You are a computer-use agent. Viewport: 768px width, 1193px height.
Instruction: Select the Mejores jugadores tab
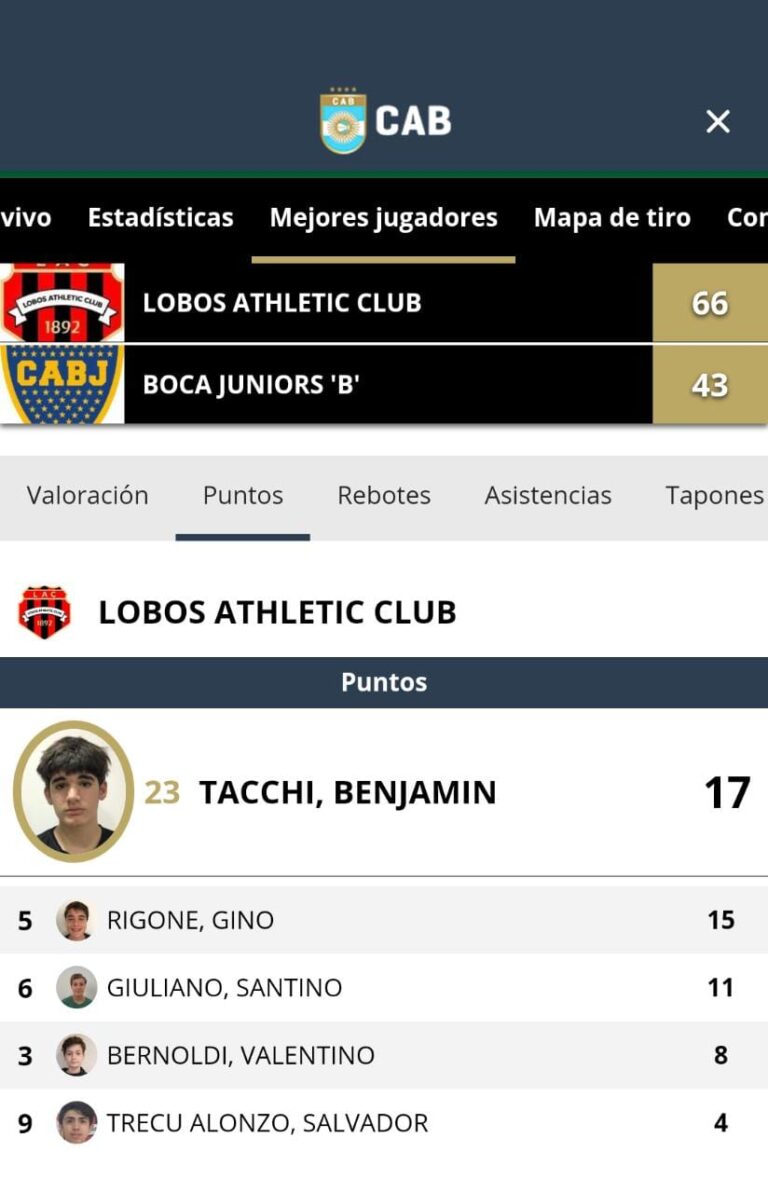[x=383, y=218]
